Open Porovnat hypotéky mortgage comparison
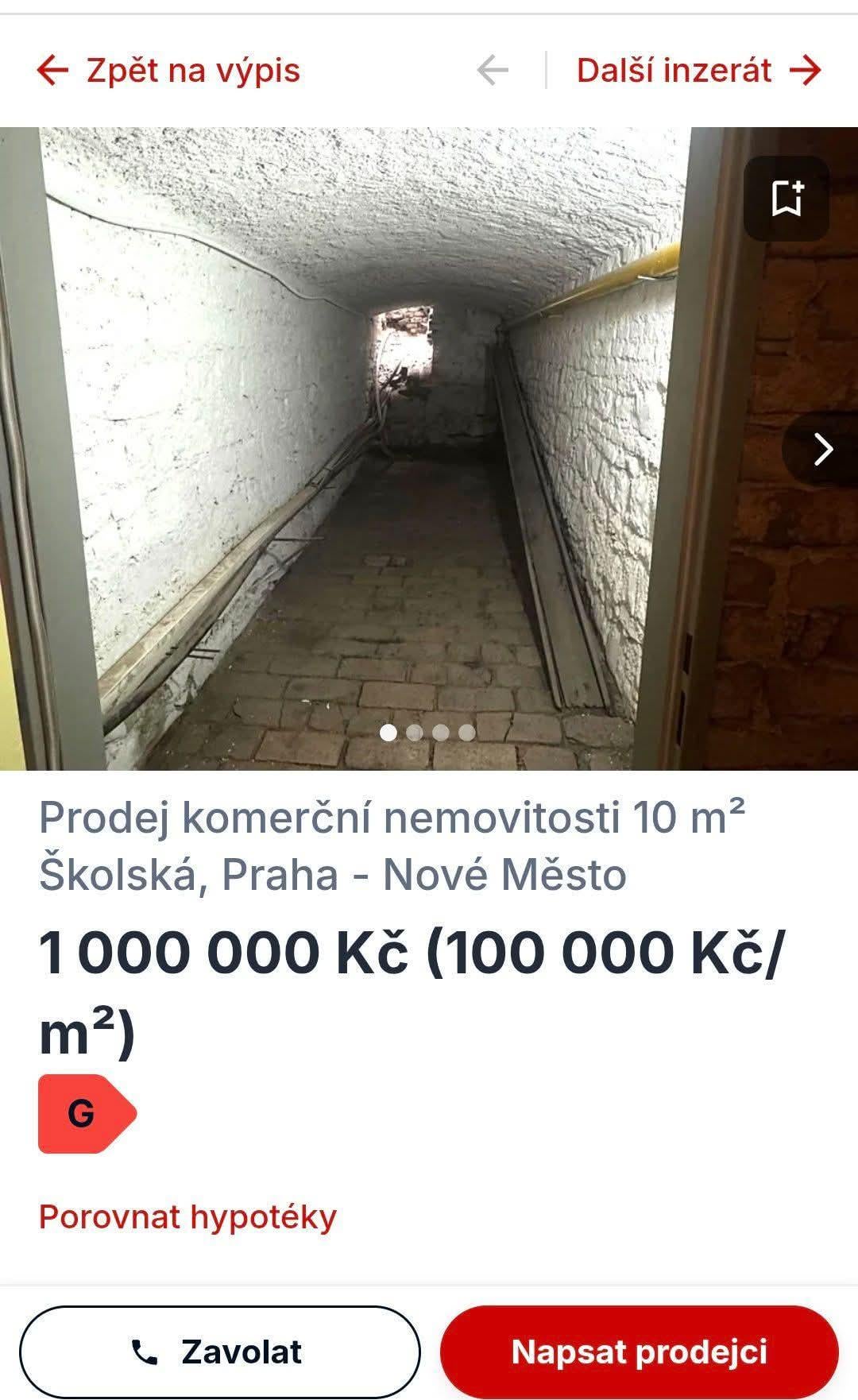This screenshot has width=858, height=1400. click(x=188, y=1216)
